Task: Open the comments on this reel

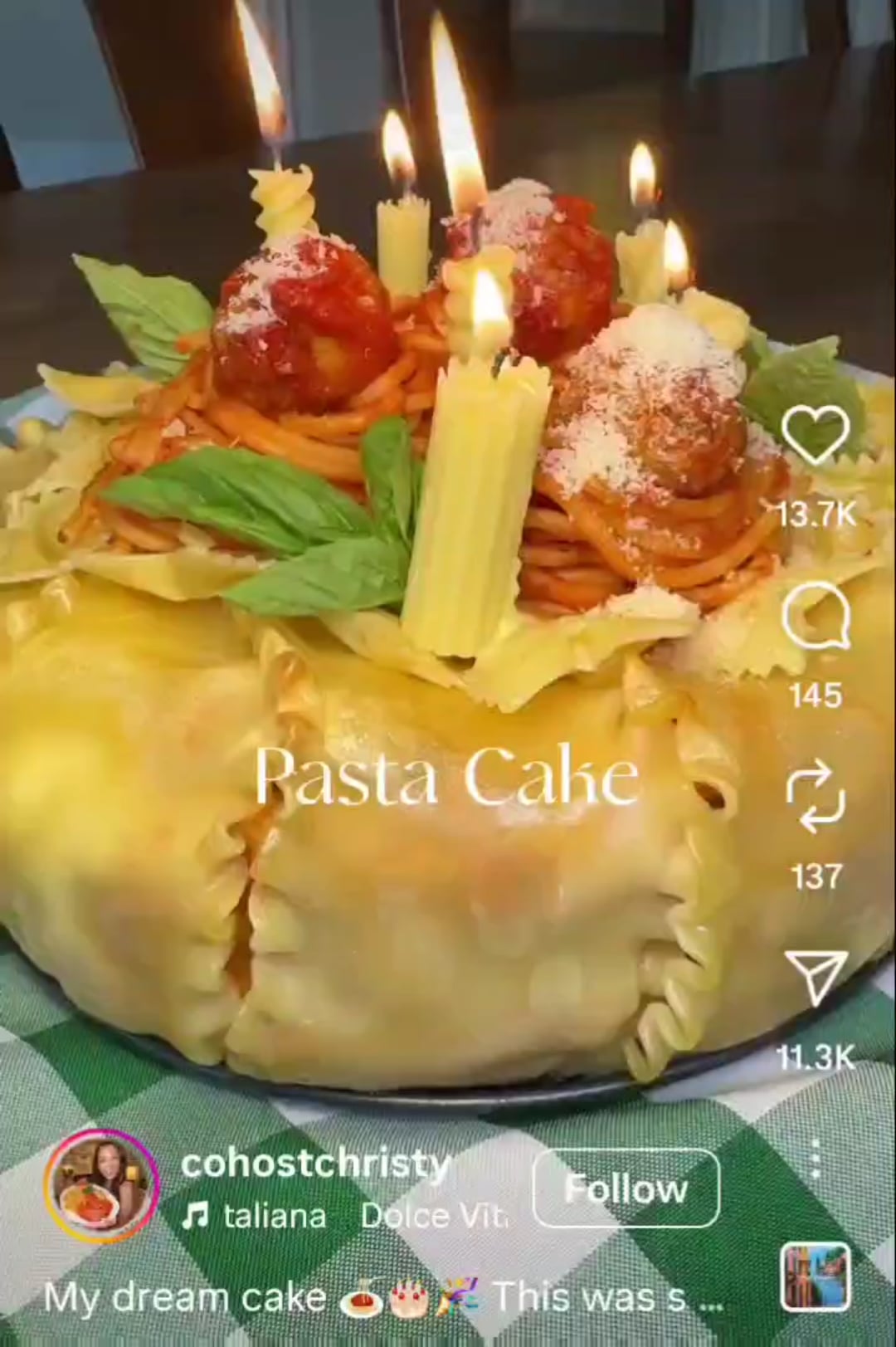Action: click(x=816, y=616)
